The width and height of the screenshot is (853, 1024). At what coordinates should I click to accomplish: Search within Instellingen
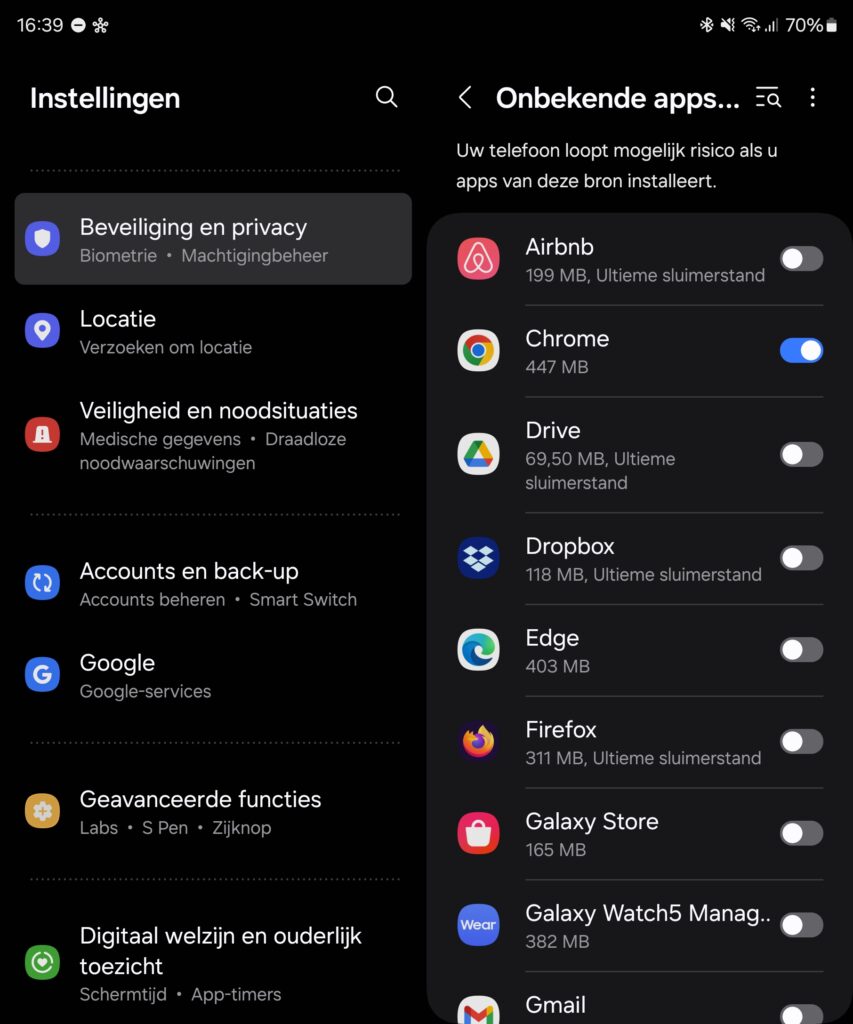coord(386,97)
